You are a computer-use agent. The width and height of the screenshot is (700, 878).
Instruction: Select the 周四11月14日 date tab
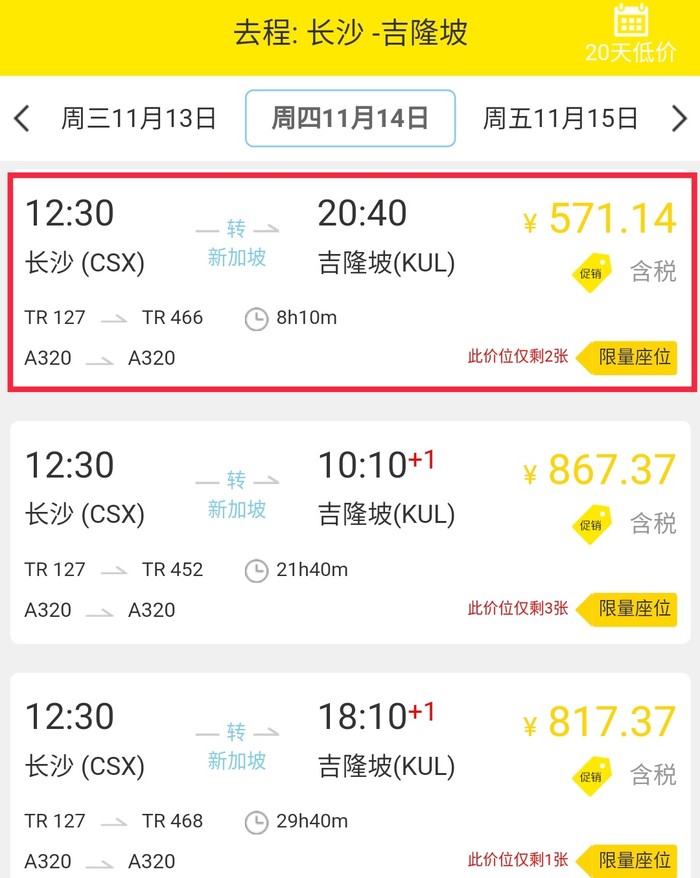pos(350,119)
